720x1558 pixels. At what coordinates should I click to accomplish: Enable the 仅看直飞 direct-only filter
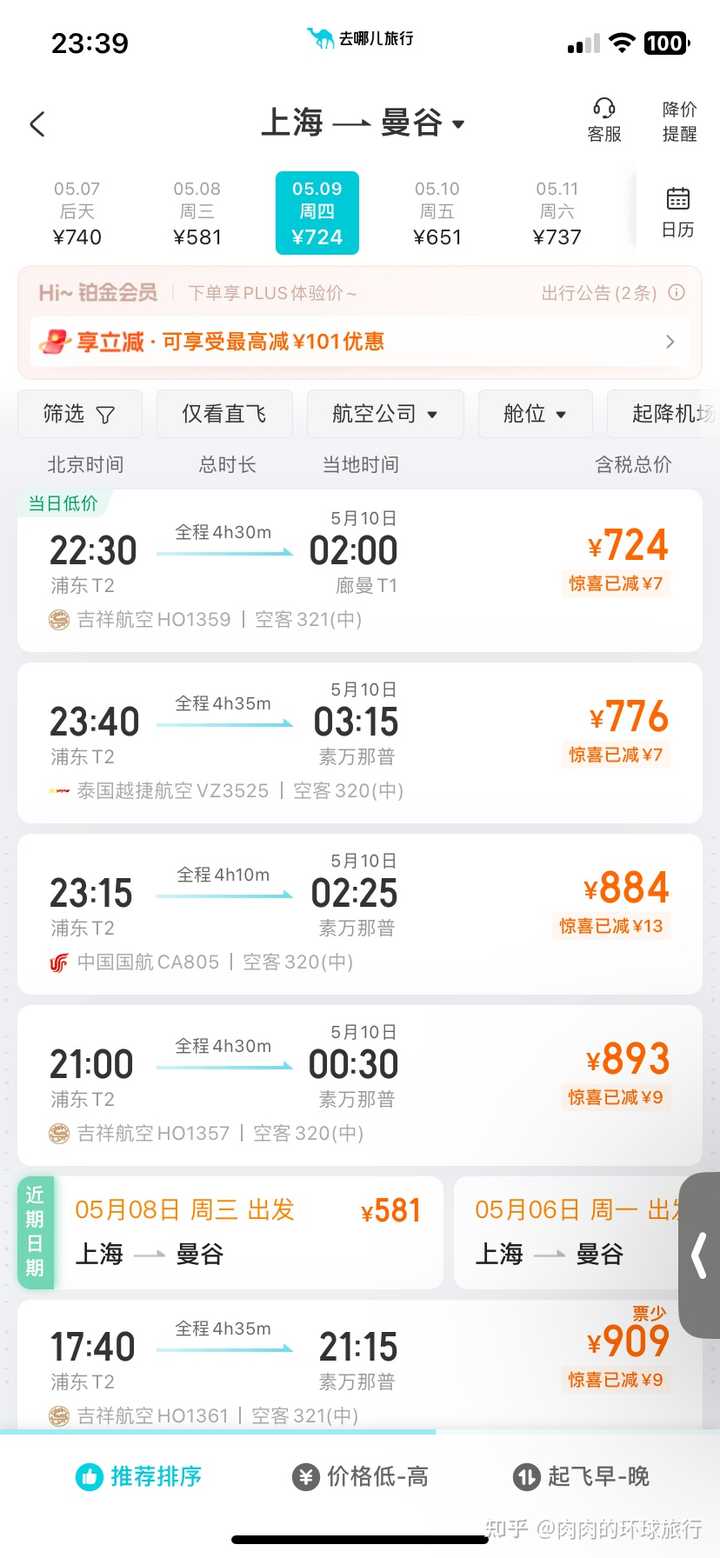point(224,414)
